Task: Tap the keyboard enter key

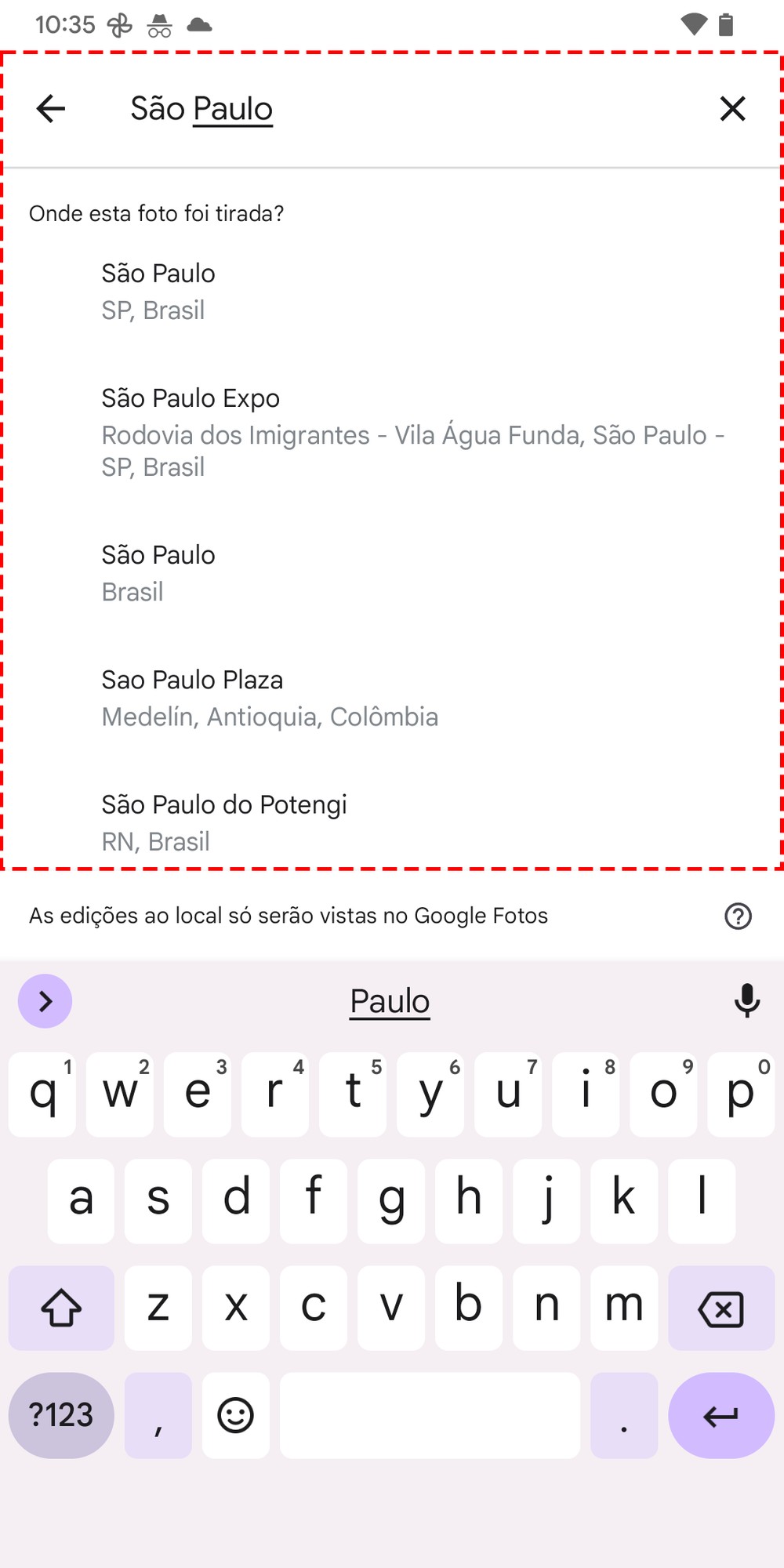Action: [x=720, y=1416]
